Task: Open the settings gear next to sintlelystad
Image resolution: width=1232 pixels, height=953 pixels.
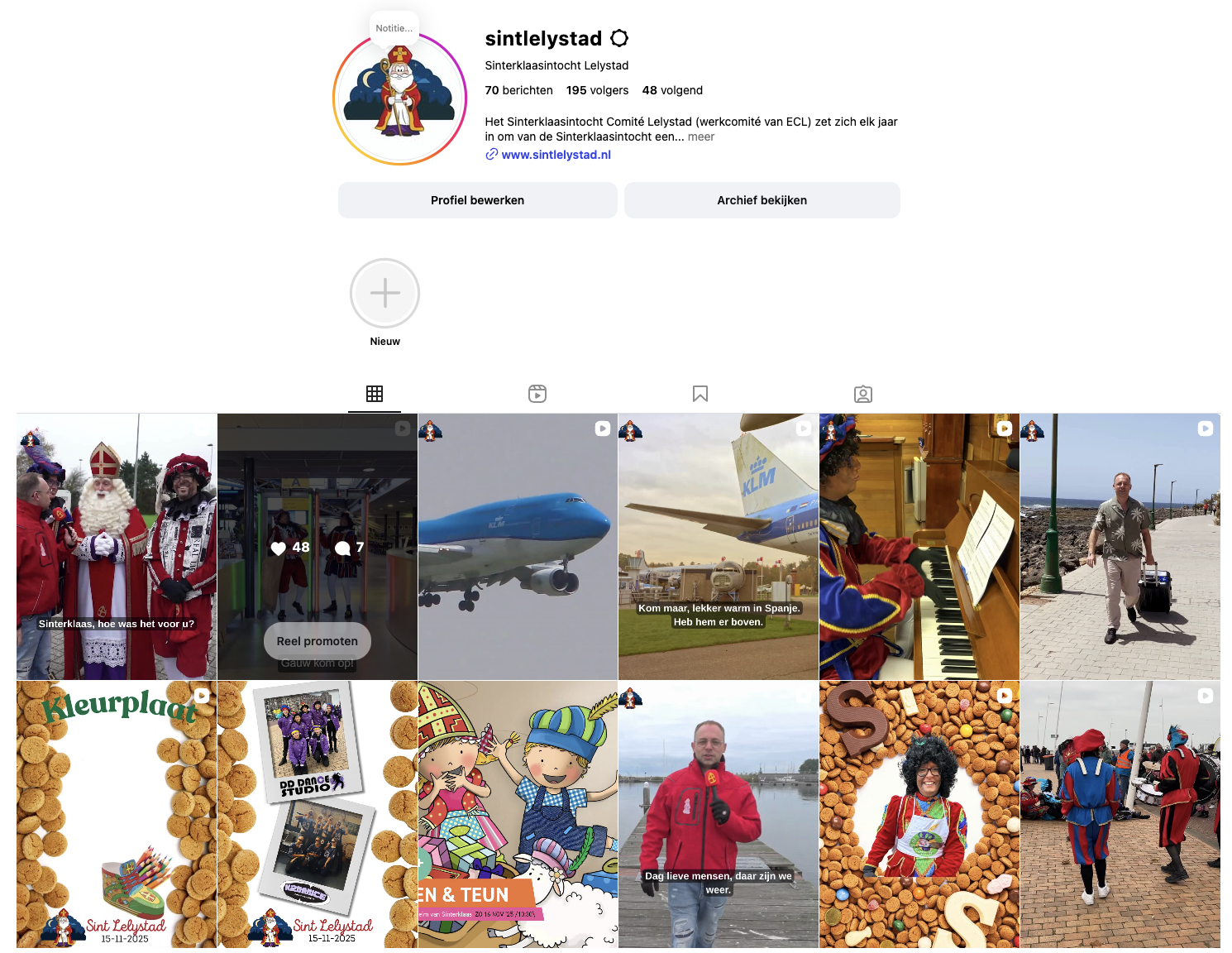Action: [x=619, y=38]
